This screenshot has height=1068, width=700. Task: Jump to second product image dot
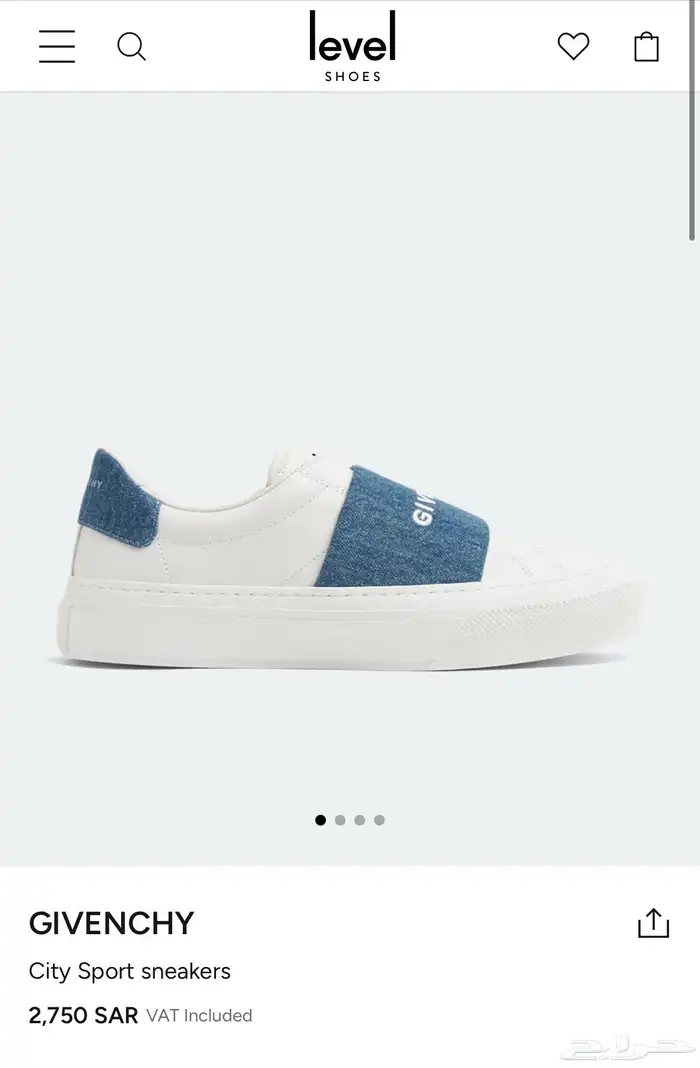[x=340, y=820]
